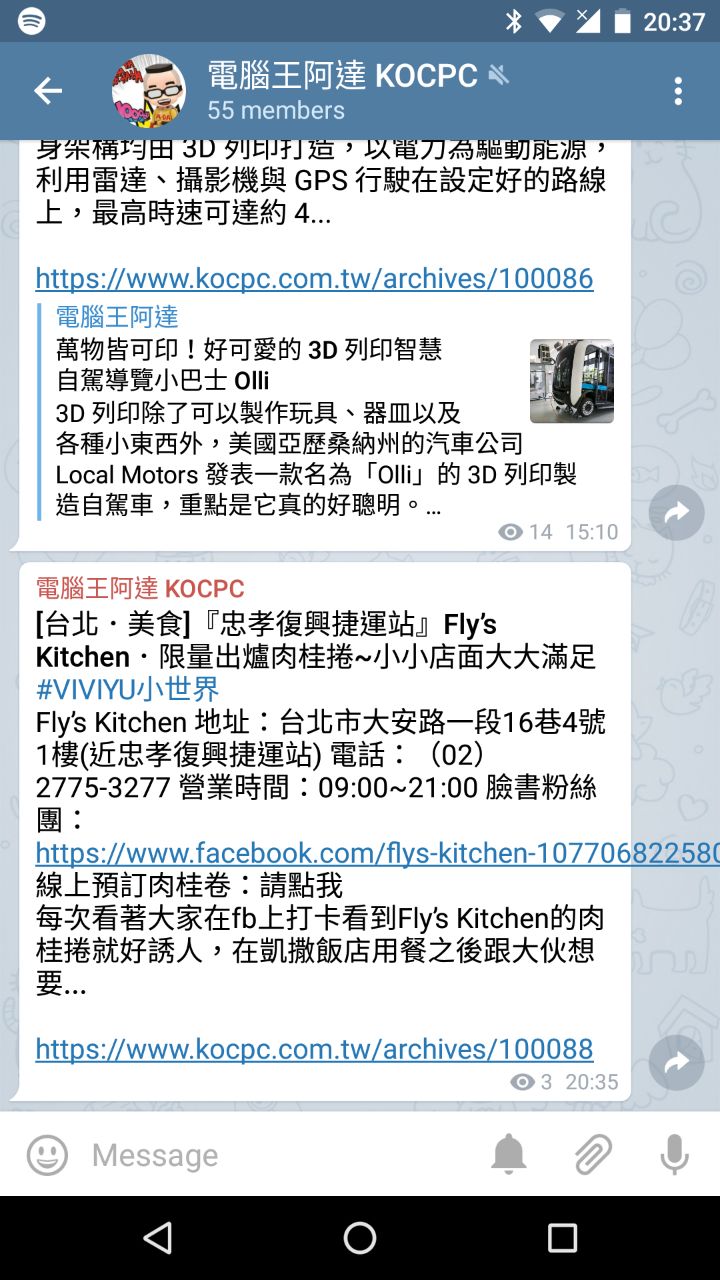Screen dimensions: 720x1280
Task: Open the KOCPC group profile picture
Action: 149,91
